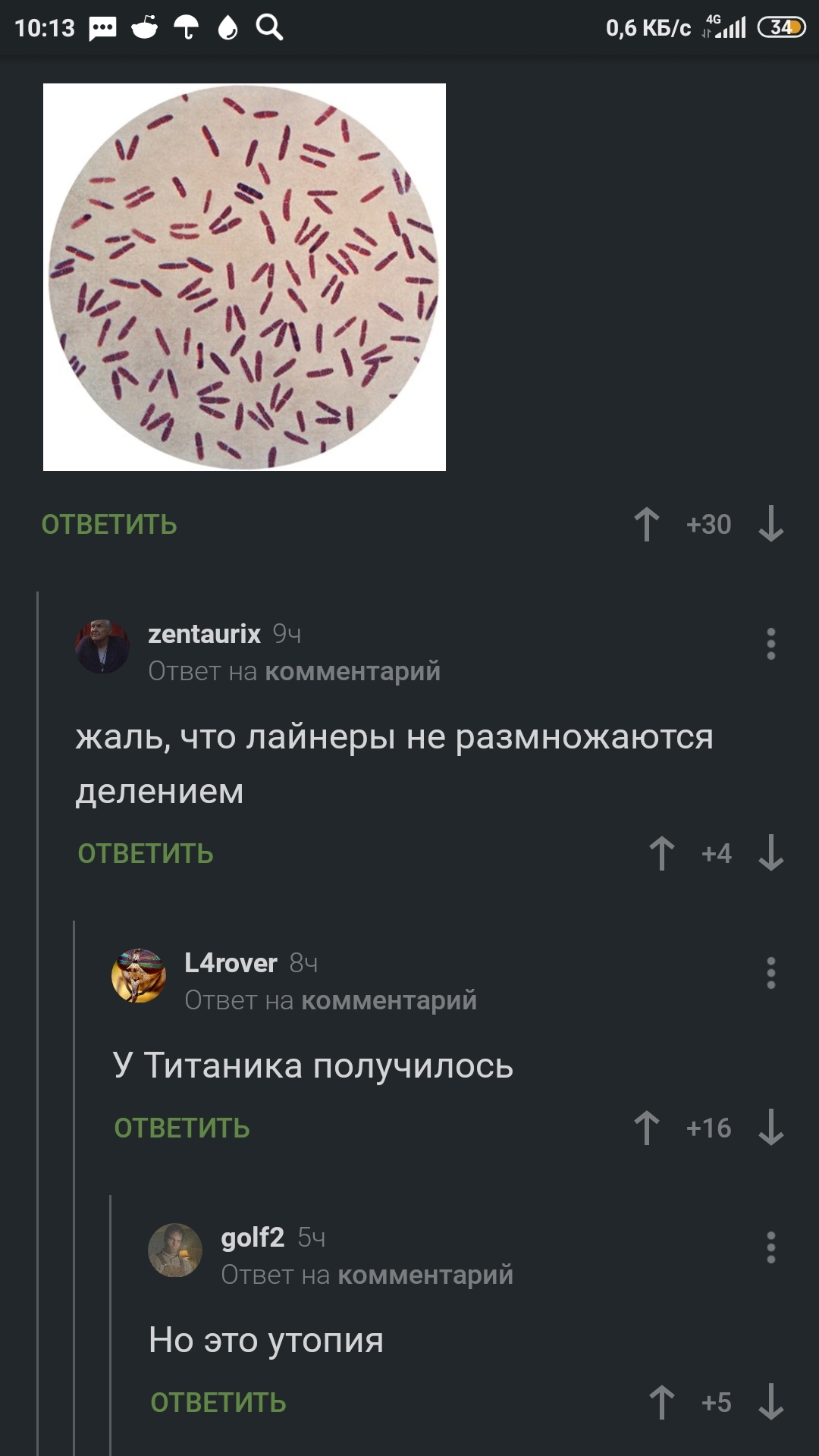Downvote the comment rated +30
This screenshot has width=819, height=1456.
pyautogui.click(x=770, y=524)
